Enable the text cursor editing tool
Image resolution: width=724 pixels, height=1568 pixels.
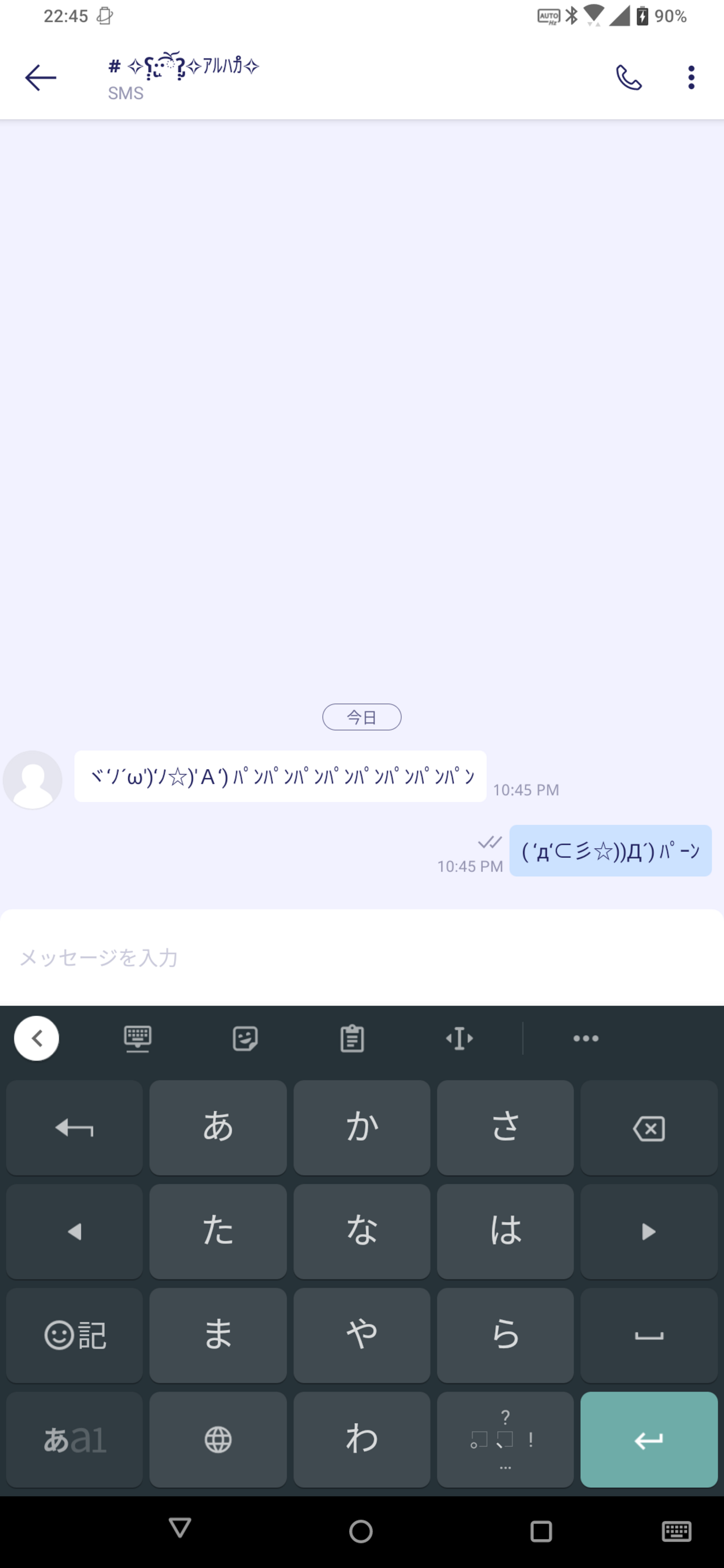coord(459,1039)
